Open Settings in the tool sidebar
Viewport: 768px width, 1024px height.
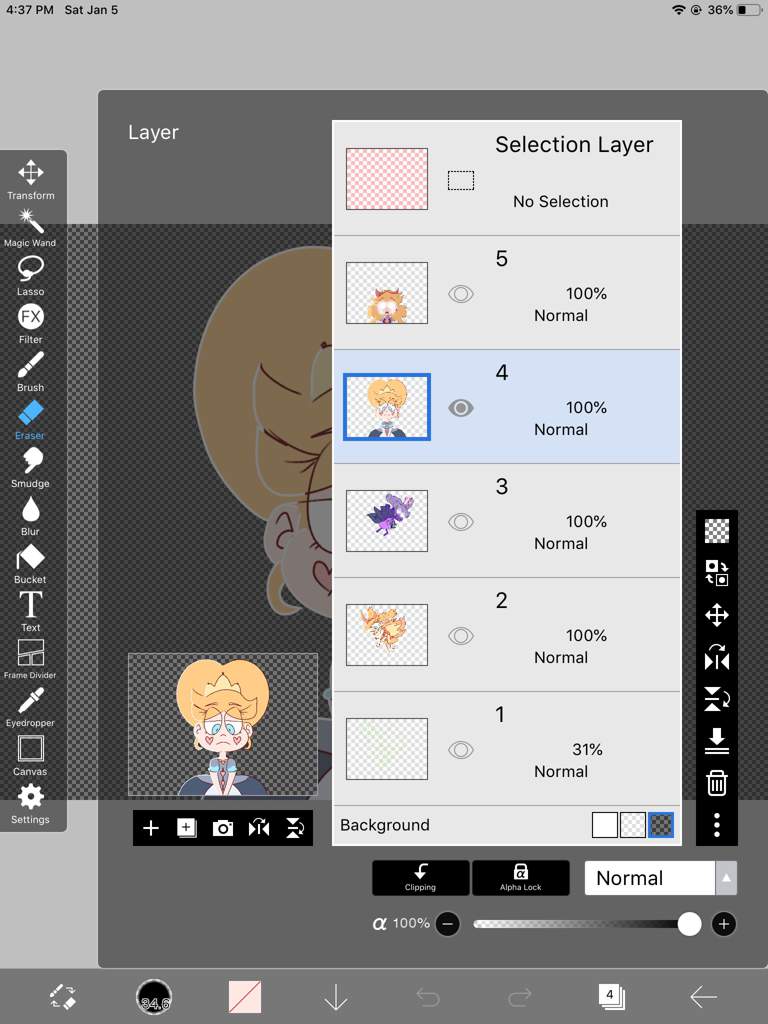(x=30, y=802)
